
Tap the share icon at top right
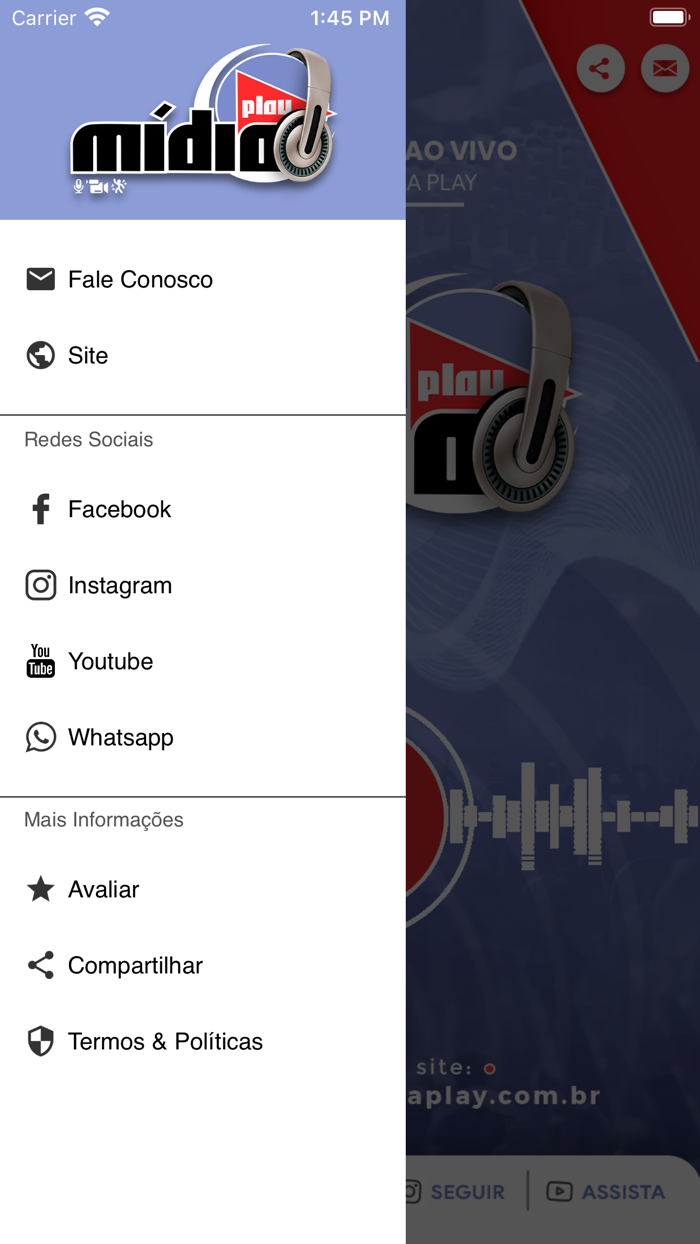(x=600, y=69)
